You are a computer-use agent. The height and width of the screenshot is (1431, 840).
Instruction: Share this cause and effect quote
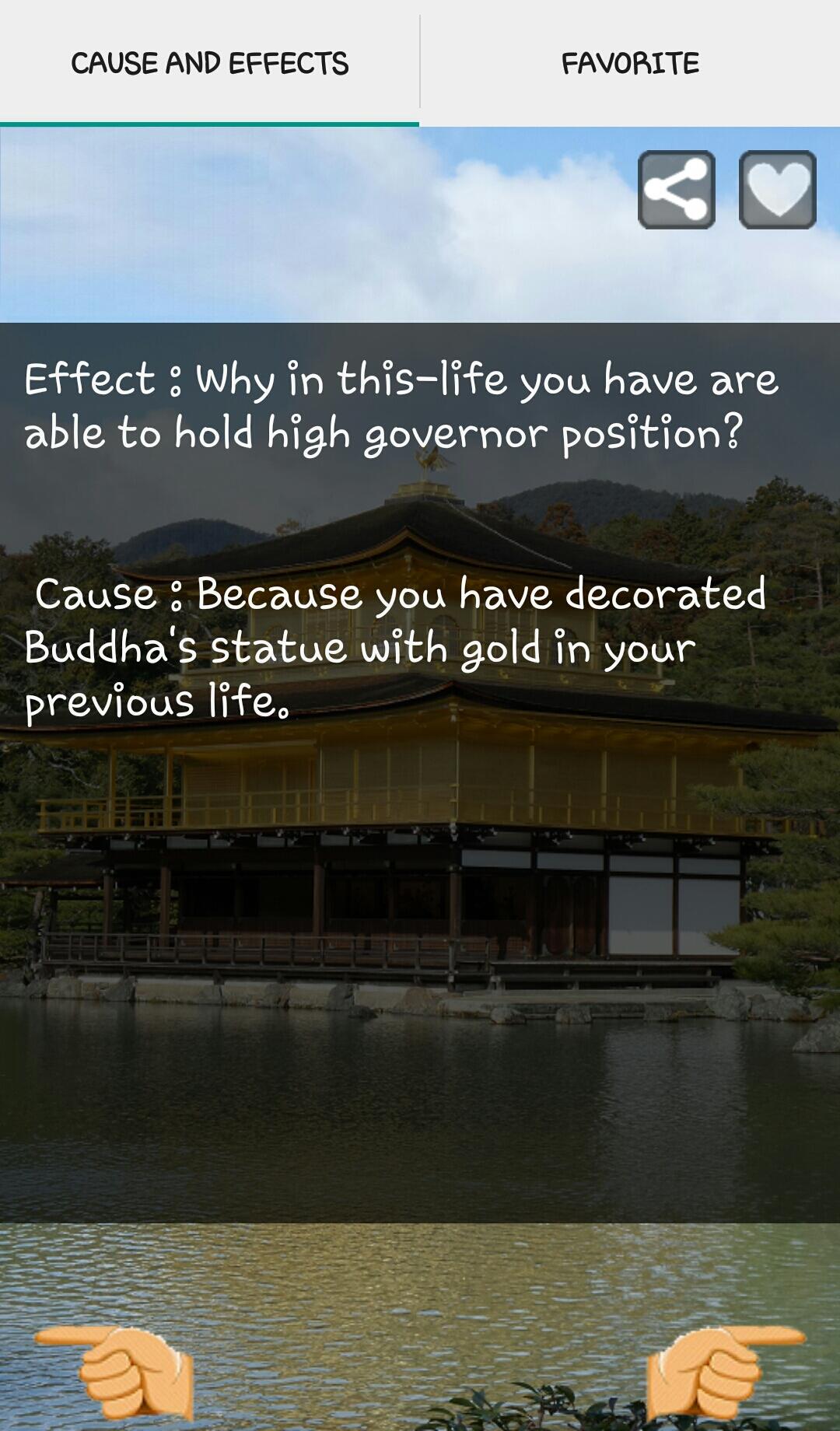click(676, 190)
